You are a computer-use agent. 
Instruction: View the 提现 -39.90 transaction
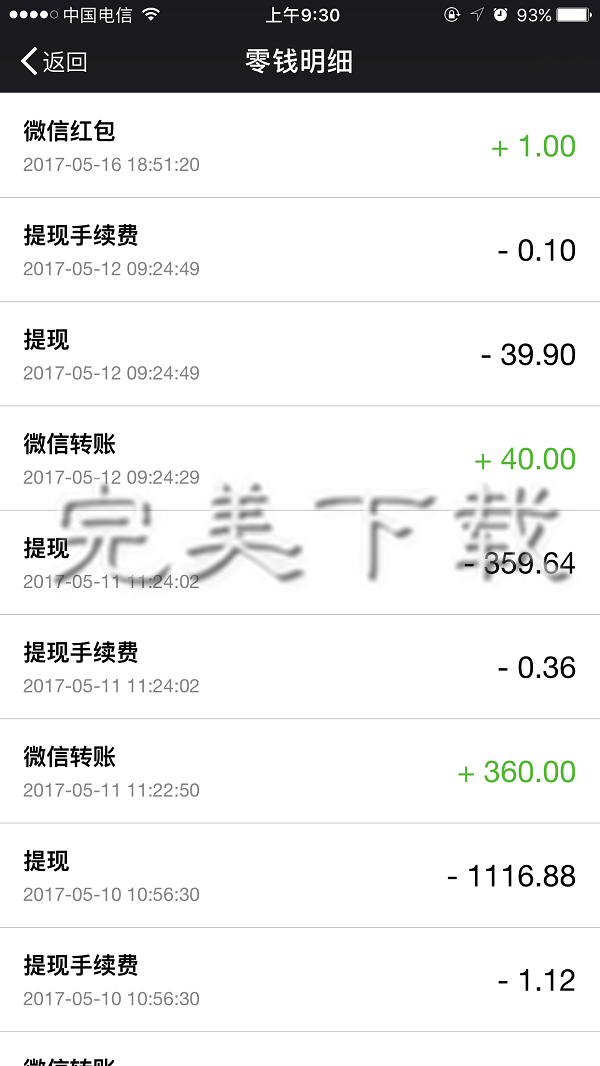[x=300, y=354]
